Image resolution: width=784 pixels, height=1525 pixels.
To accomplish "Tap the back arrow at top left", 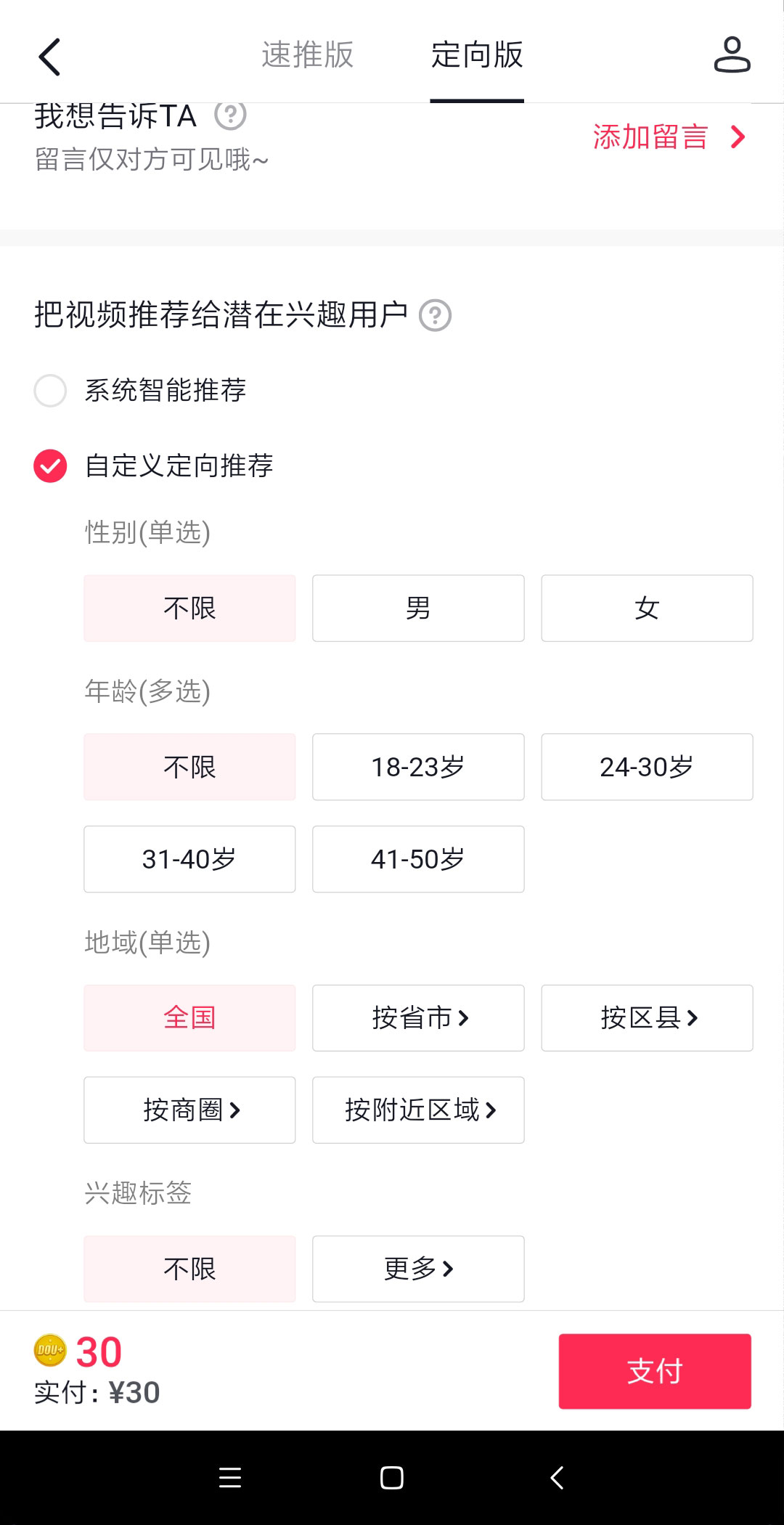I will point(49,56).
